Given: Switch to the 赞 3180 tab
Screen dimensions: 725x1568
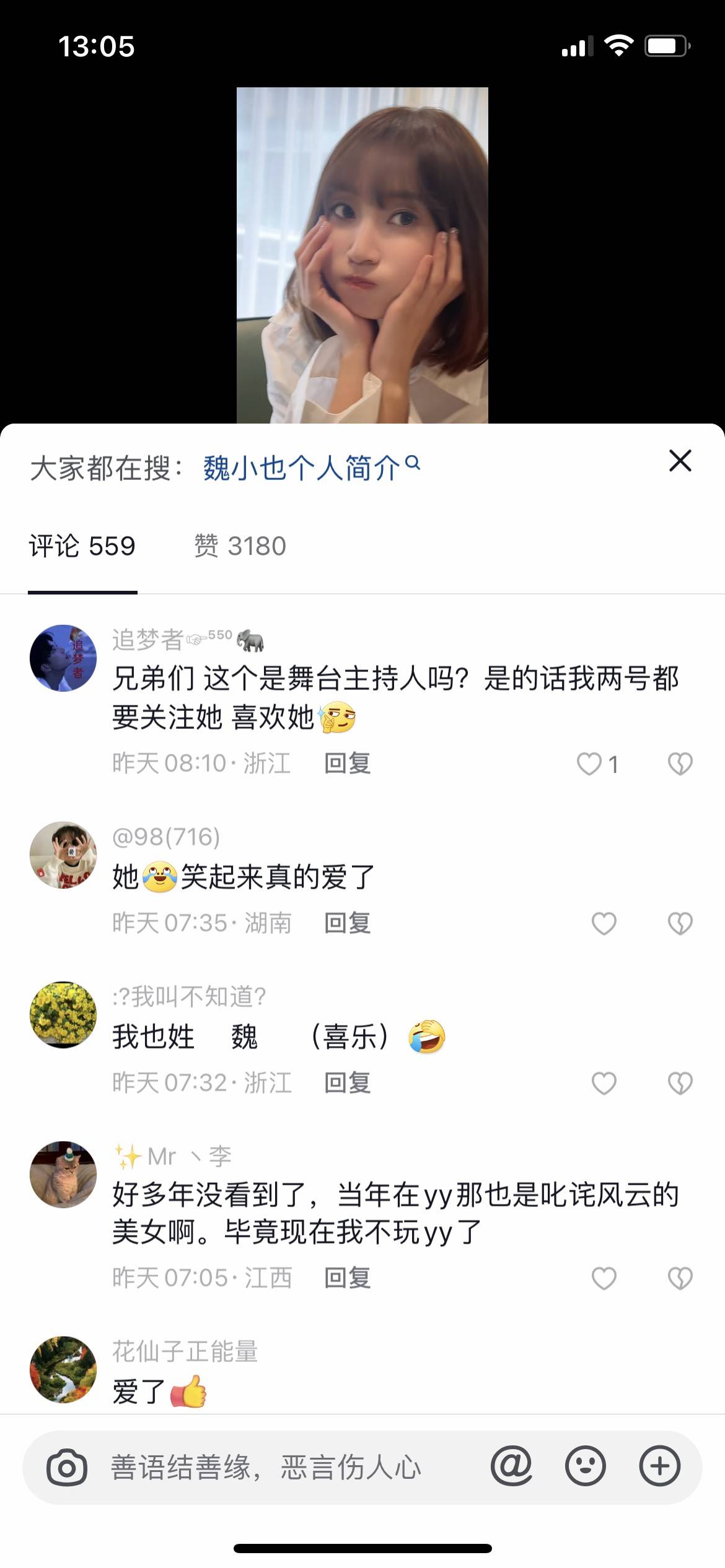Looking at the screenshot, I should [x=240, y=546].
